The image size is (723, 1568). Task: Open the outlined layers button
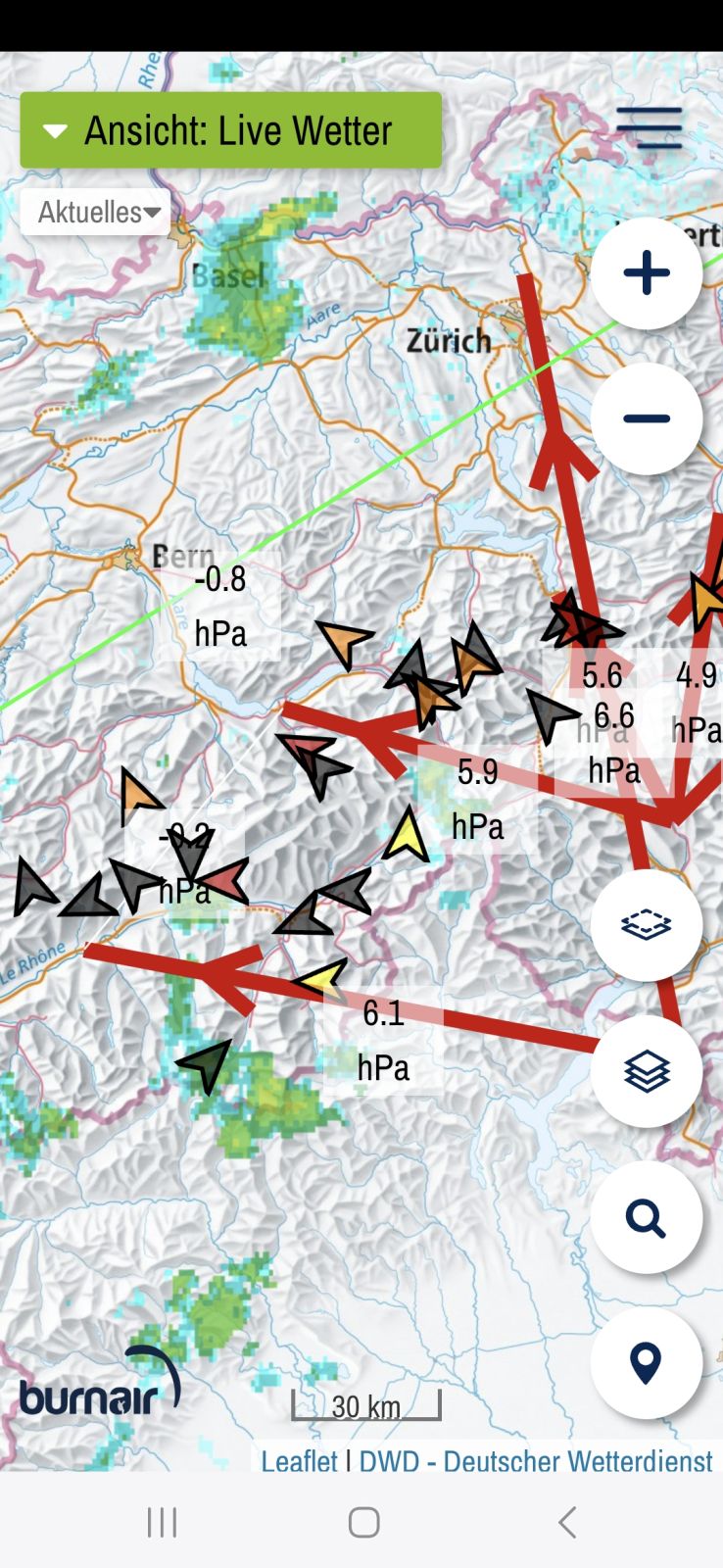(x=647, y=924)
